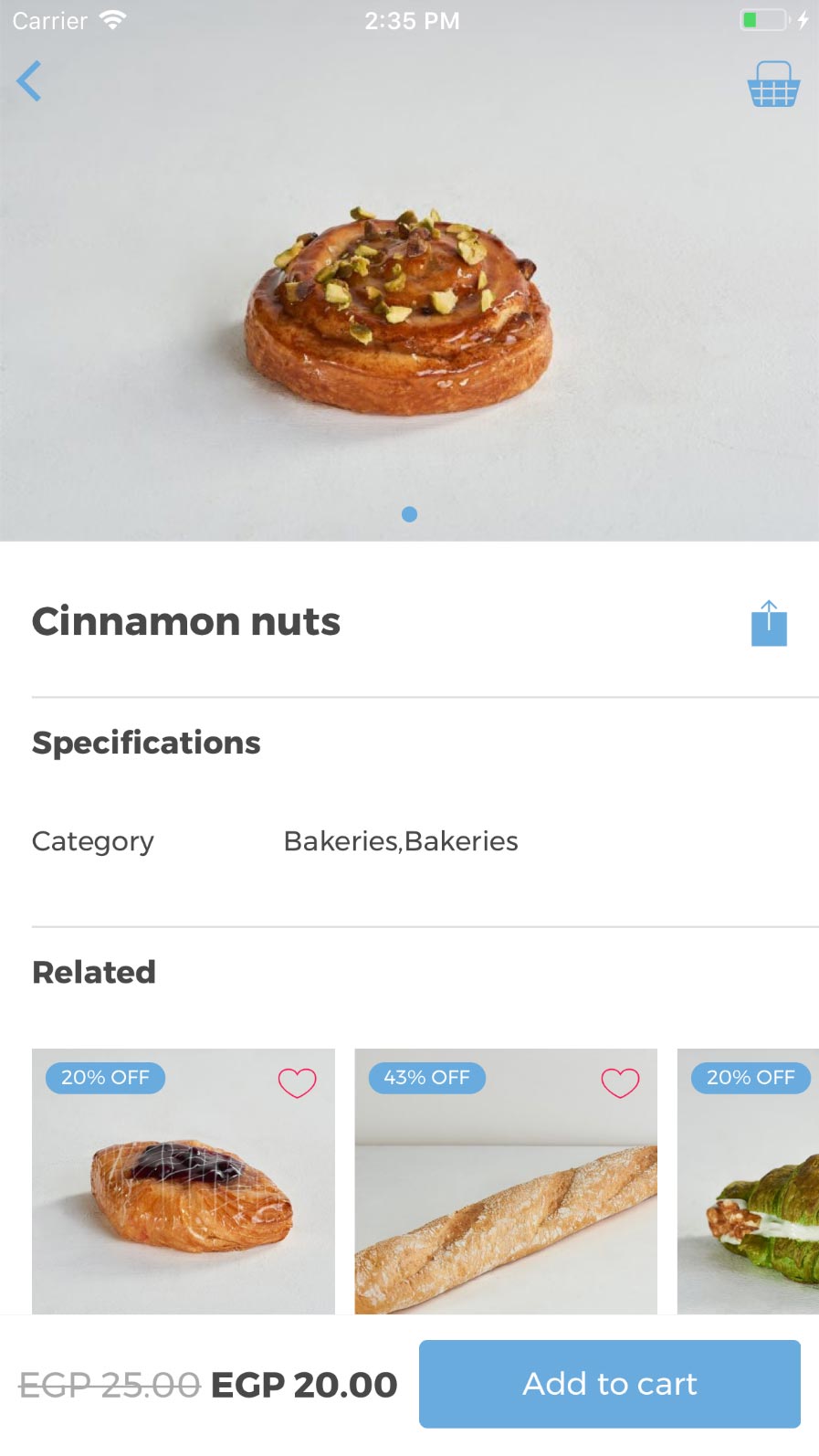Open the shopping basket
819x1456 pixels.
click(772, 85)
